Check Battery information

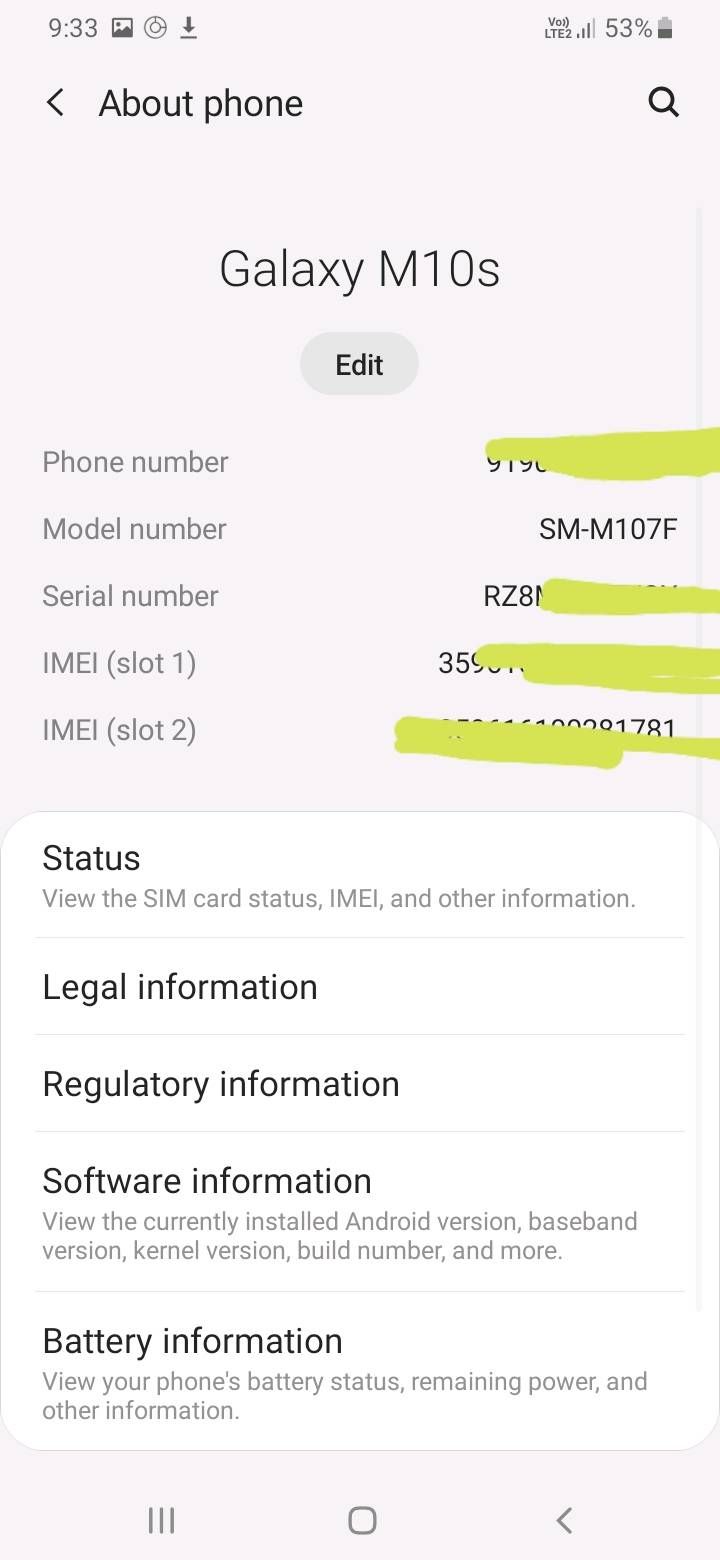coord(340,1370)
